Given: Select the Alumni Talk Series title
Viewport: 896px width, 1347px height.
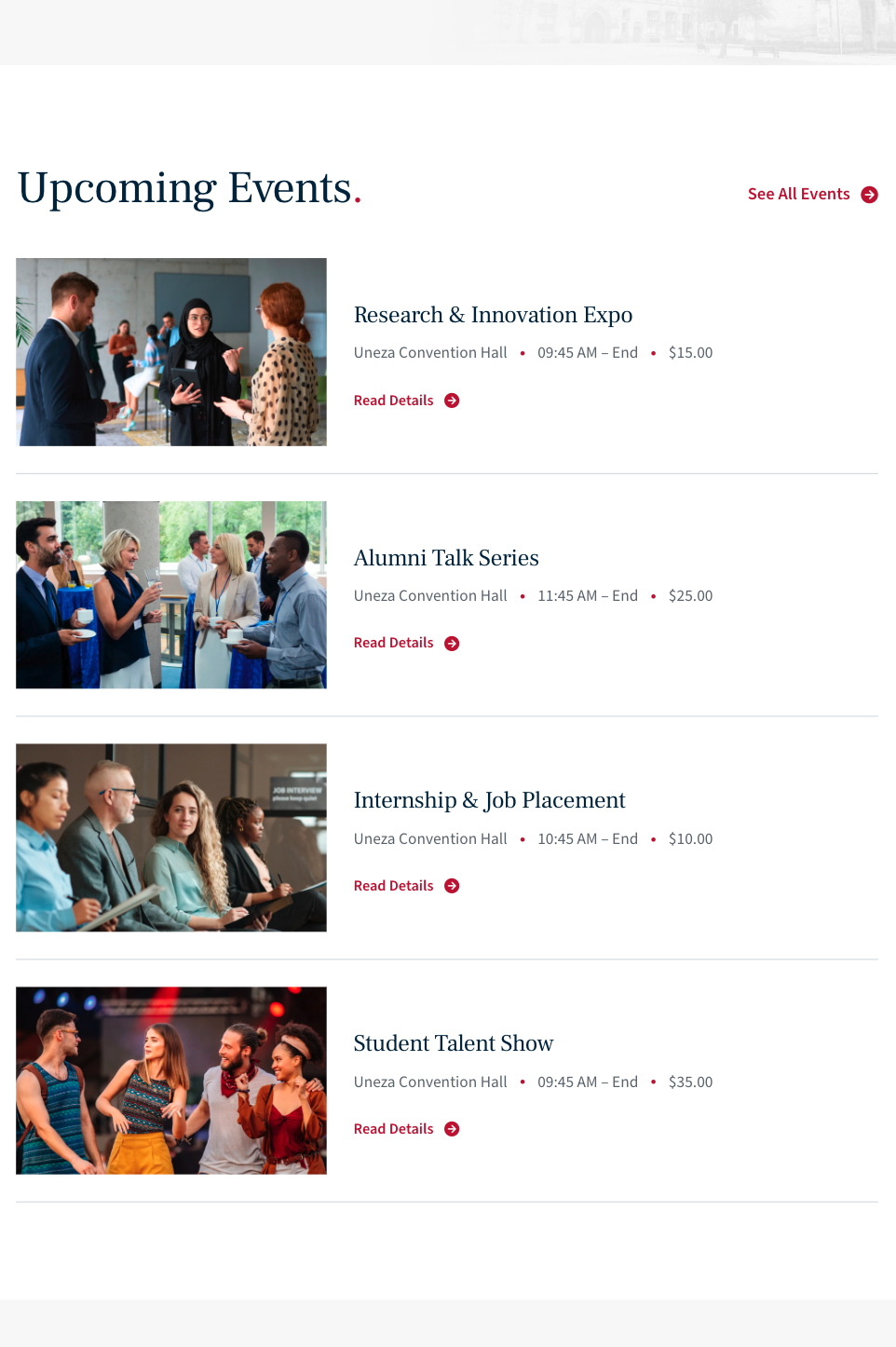Looking at the screenshot, I should 446,558.
